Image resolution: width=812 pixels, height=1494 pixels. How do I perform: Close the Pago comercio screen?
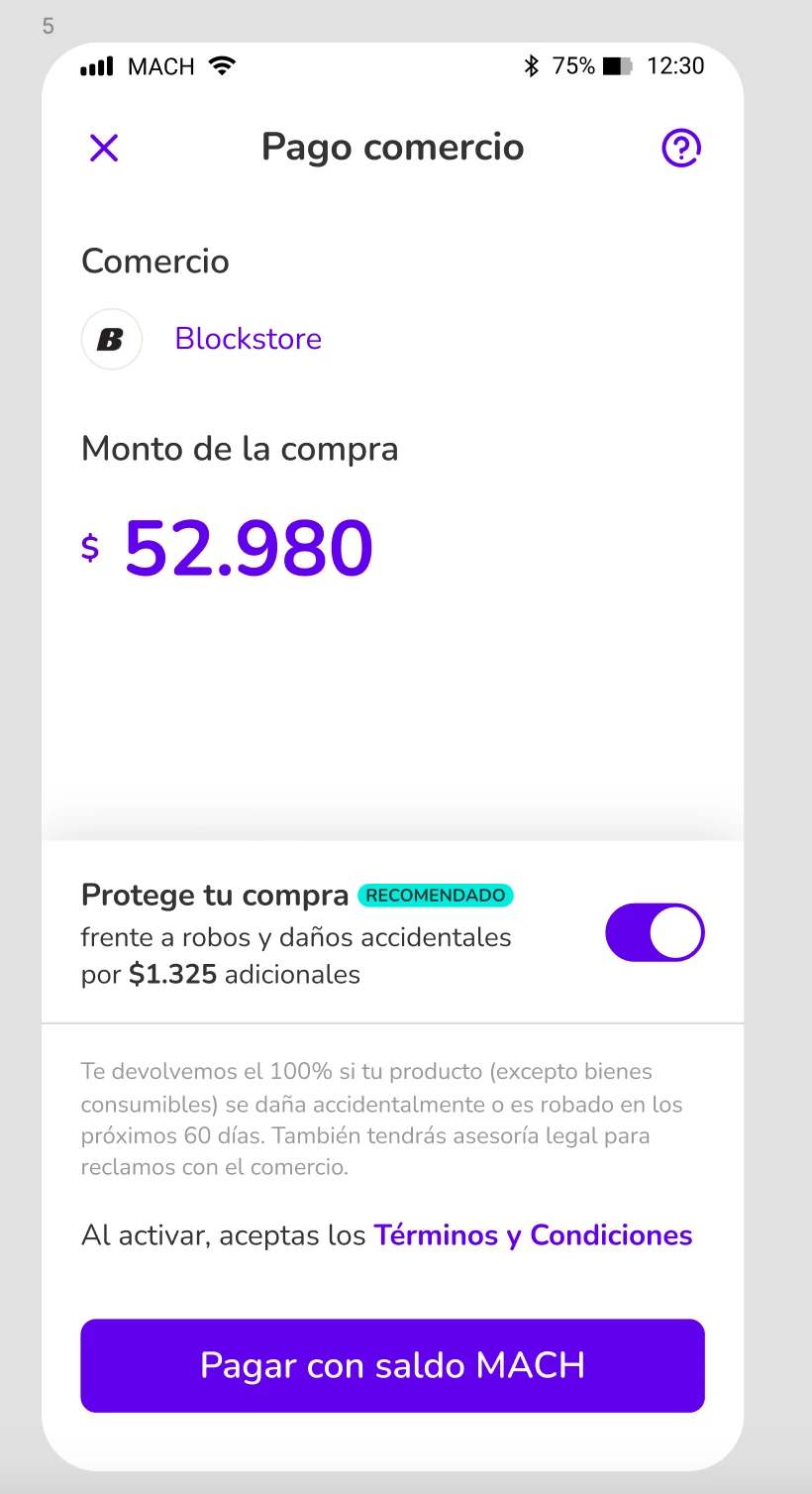pyautogui.click(x=104, y=149)
